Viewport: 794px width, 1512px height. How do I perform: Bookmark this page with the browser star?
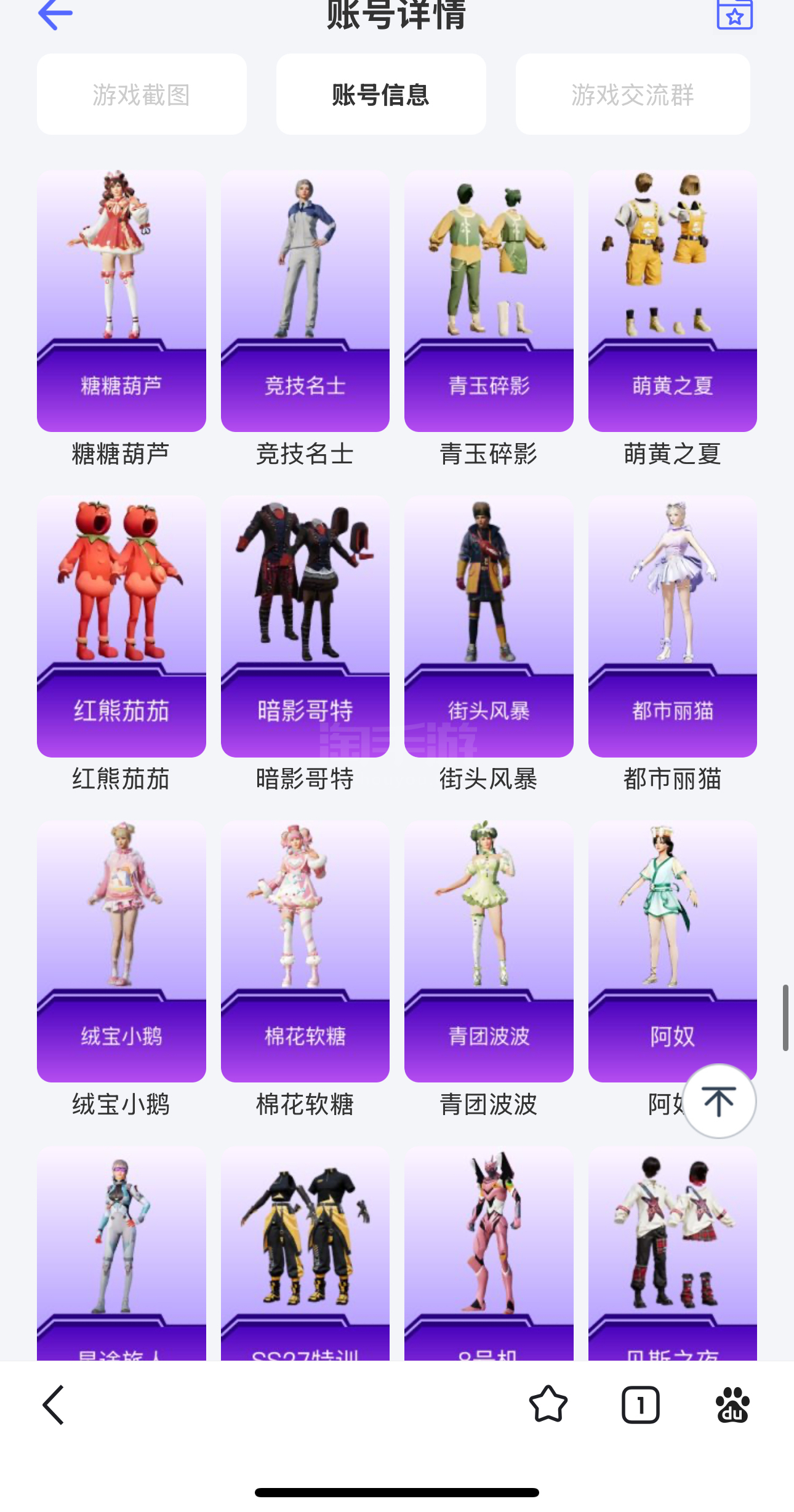tap(548, 1404)
